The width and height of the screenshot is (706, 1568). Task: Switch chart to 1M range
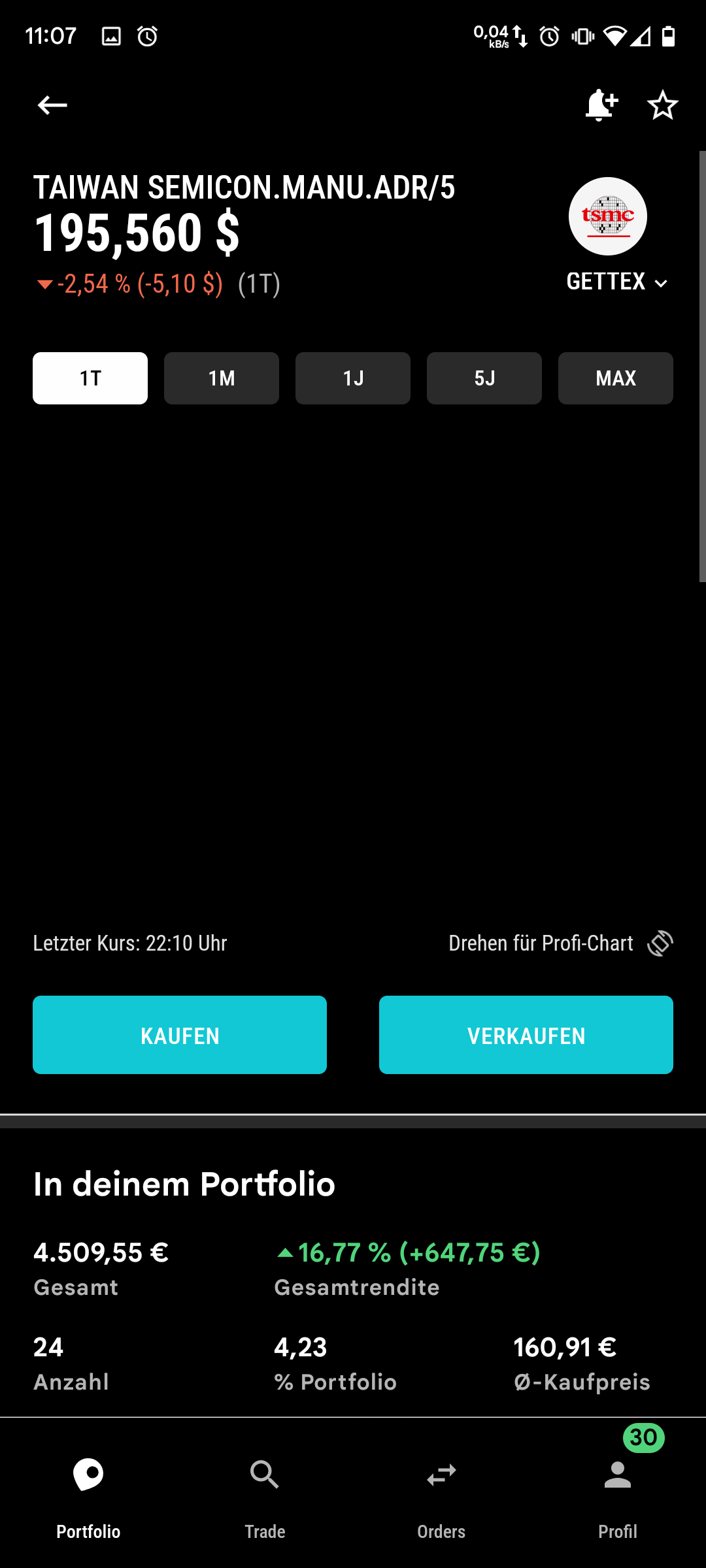[222, 378]
